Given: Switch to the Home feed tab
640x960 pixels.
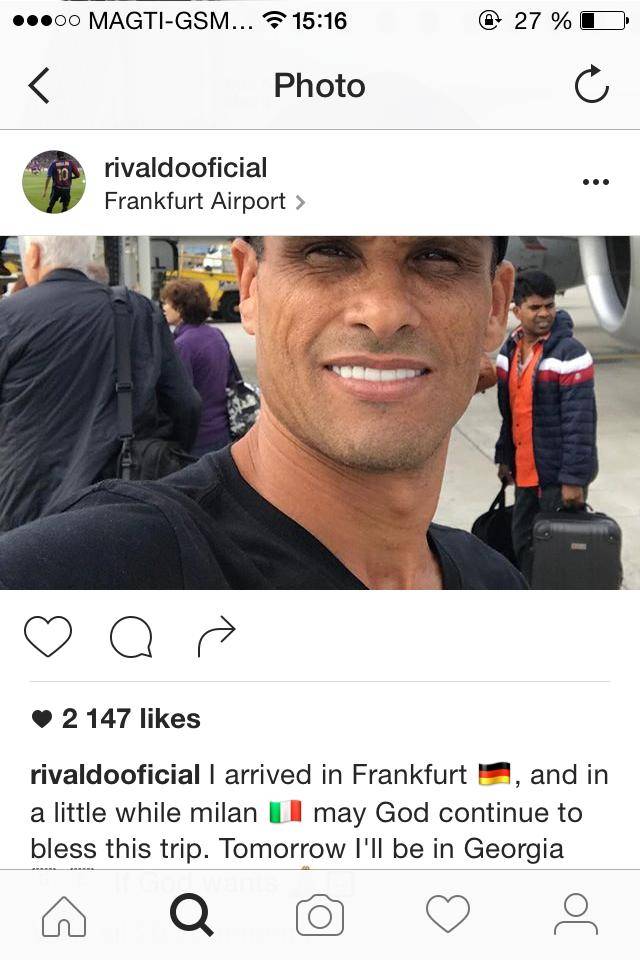Looking at the screenshot, I should 64,915.
